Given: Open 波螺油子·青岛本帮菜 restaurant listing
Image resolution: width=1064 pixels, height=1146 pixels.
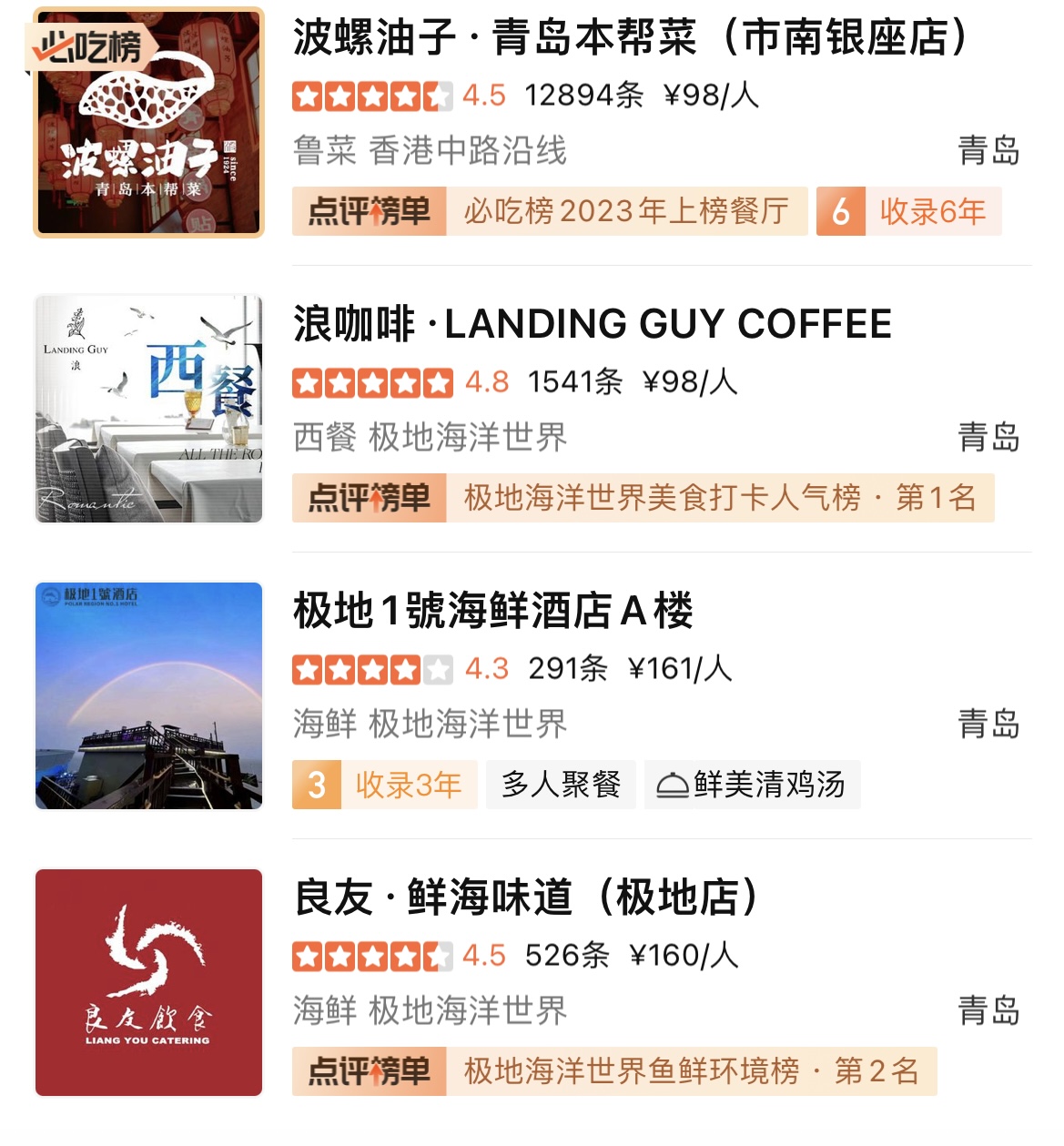Looking at the screenshot, I should coord(628,38).
